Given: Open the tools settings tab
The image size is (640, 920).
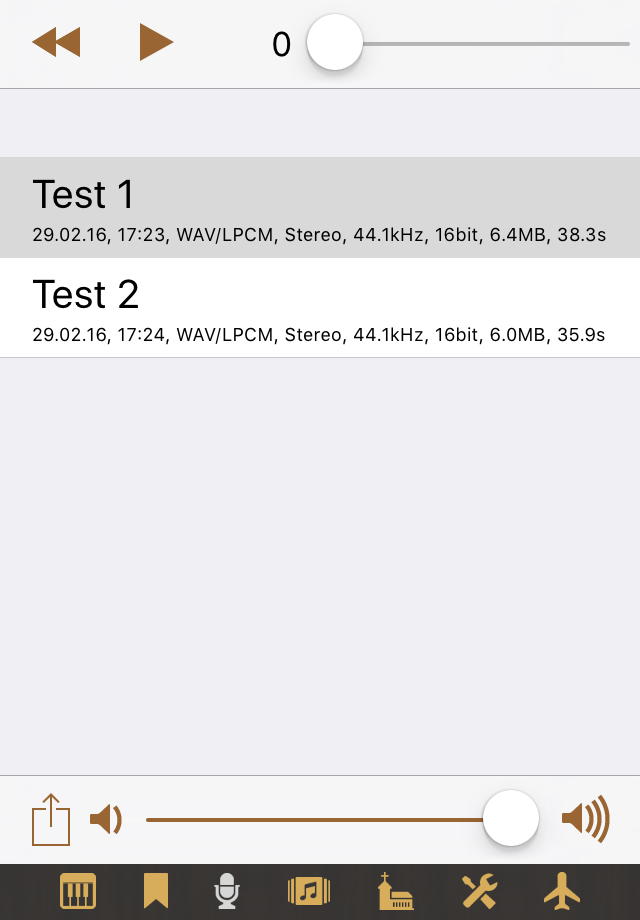Looking at the screenshot, I should [x=479, y=890].
